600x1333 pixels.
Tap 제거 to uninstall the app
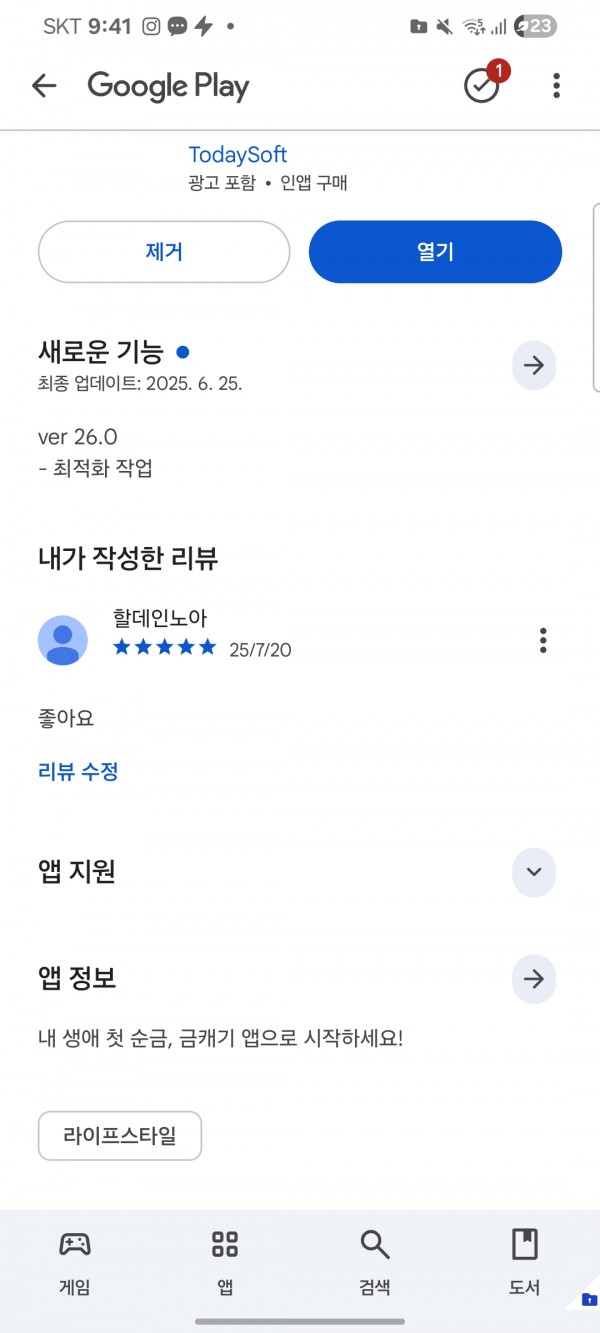pos(164,252)
